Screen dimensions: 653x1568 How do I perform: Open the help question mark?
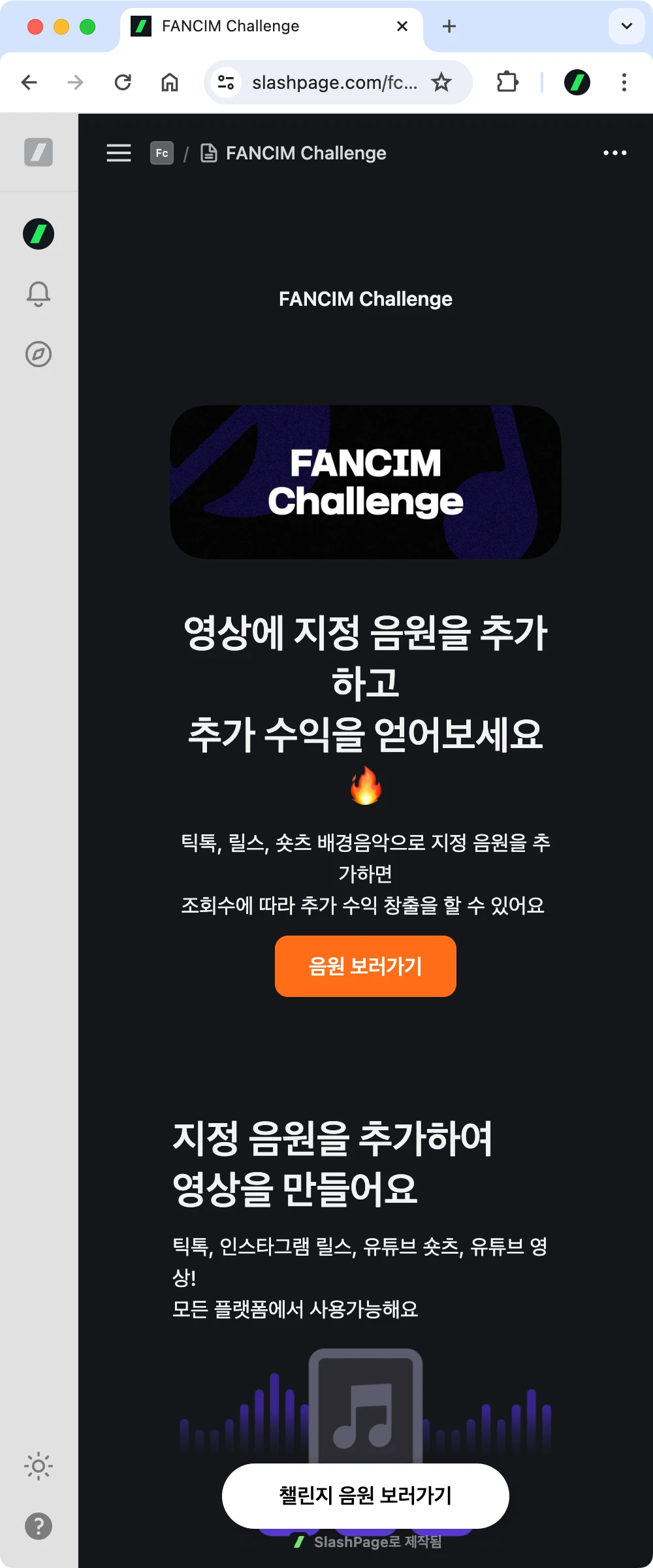(x=39, y=1526)
